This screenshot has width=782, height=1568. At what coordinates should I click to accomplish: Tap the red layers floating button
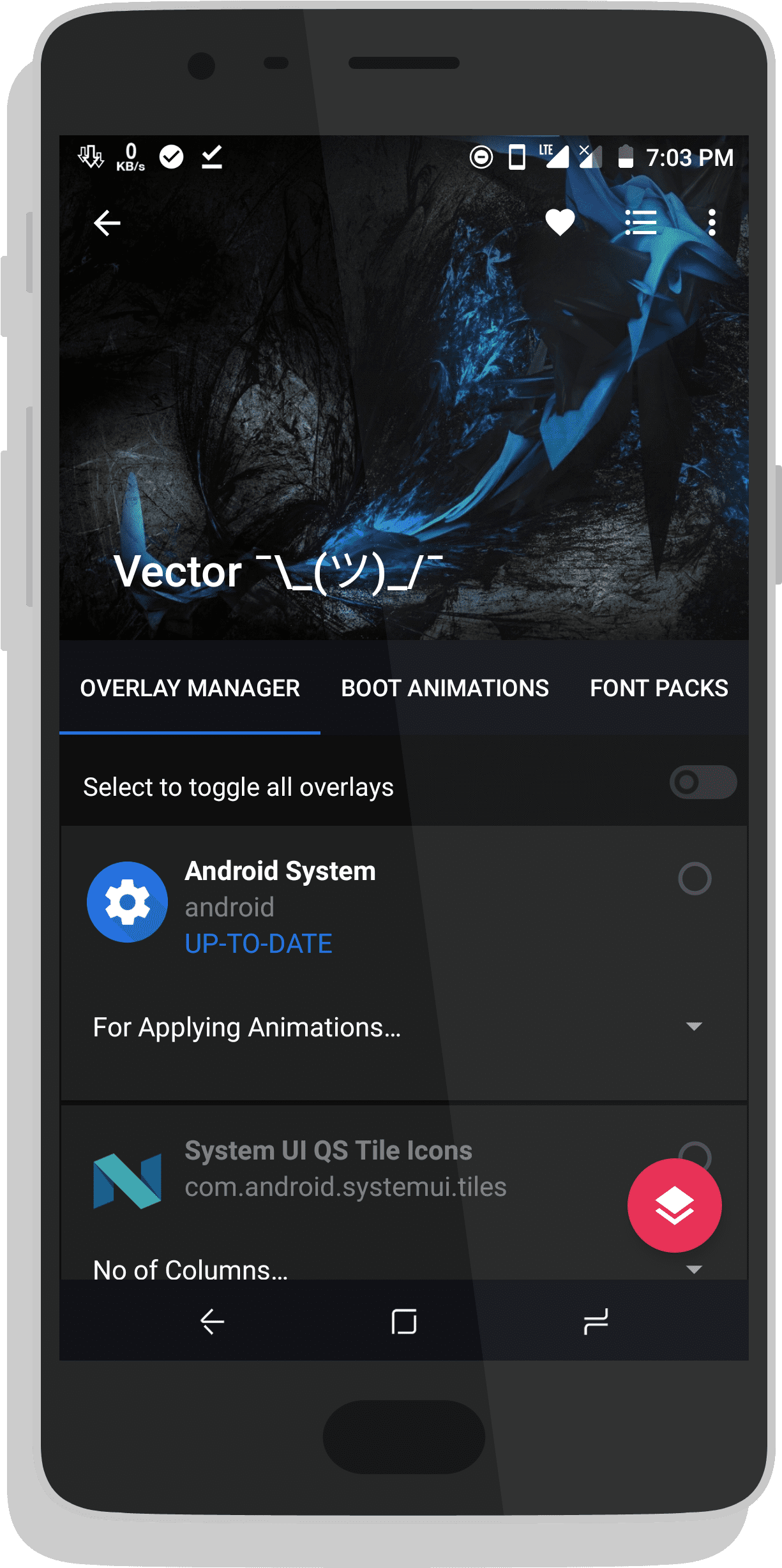pos(674,1206)
